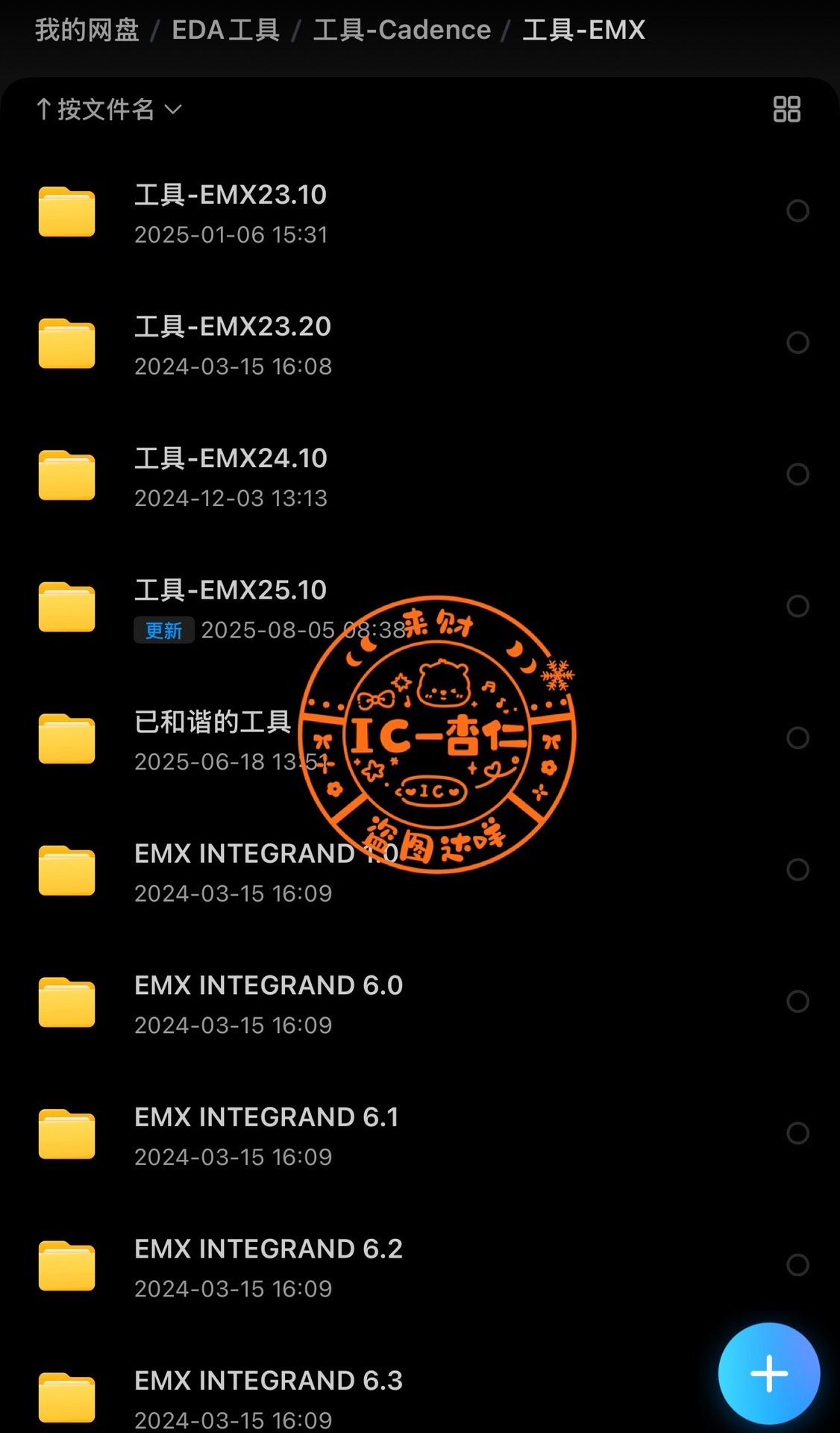Viewport: 840px width, 1433px height.
Task: Open EDA工具 breadcrumb folder
Action: [x=225, y=30]
